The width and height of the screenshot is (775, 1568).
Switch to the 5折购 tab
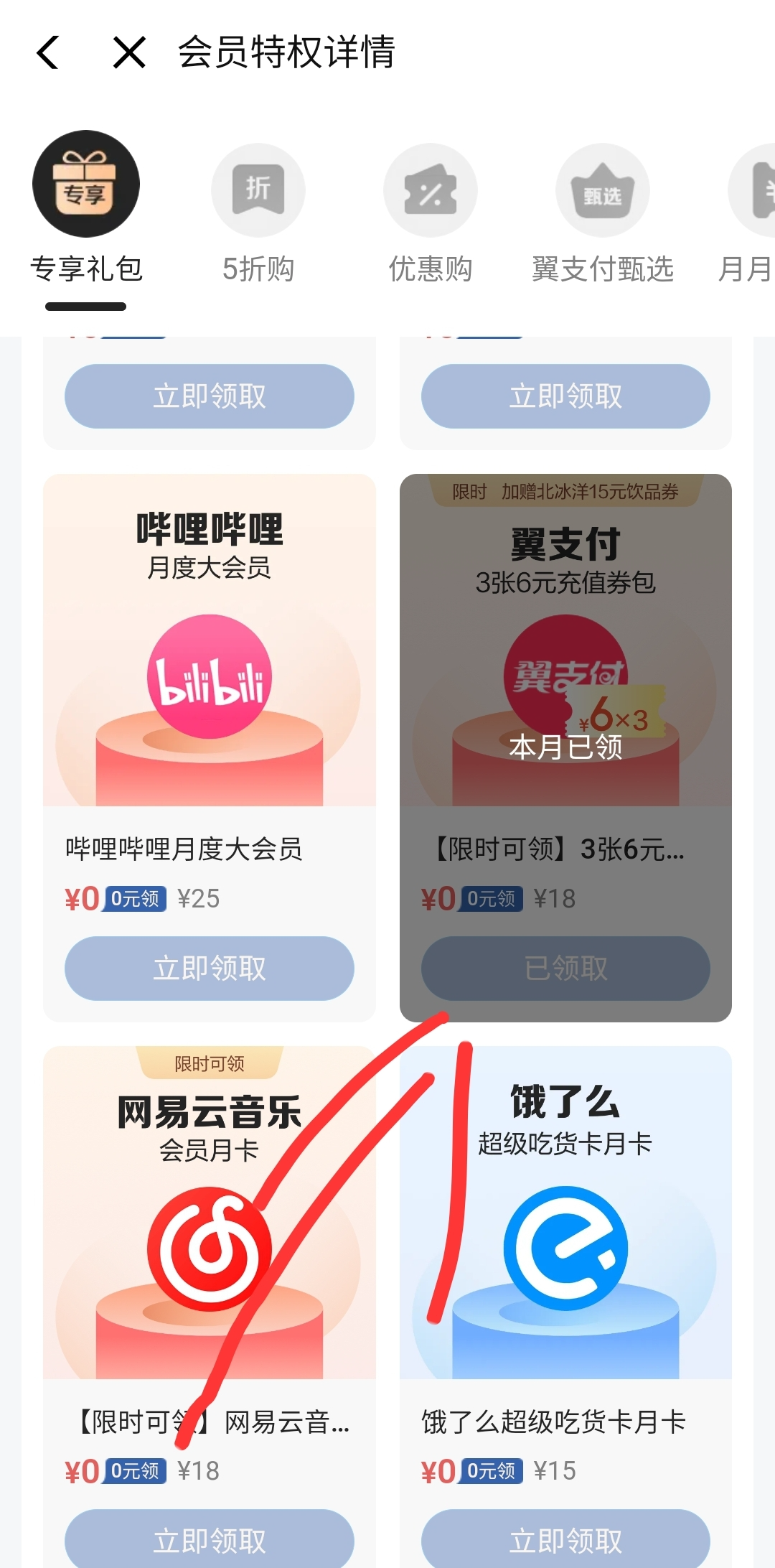258,212
